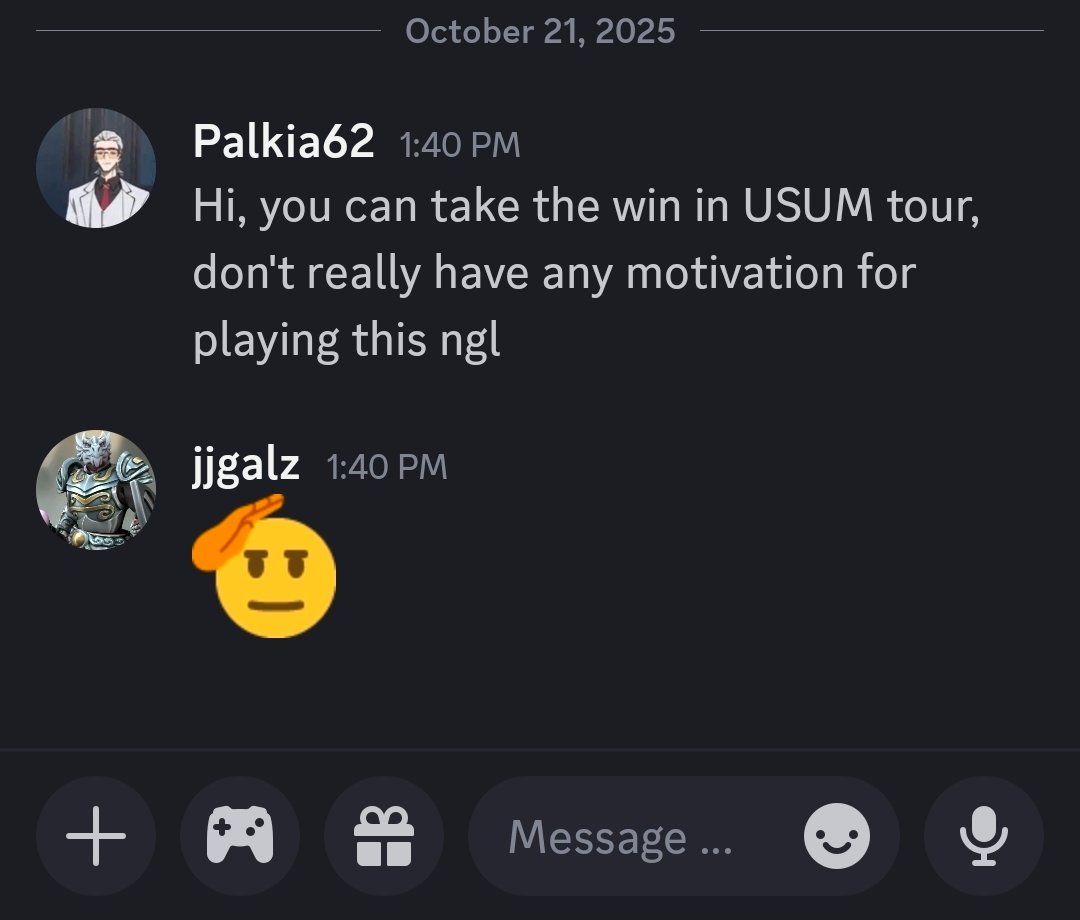The image size is (1080, 920).
Task: Open Palkia62's profile avatar
Action: click(96, 168)
